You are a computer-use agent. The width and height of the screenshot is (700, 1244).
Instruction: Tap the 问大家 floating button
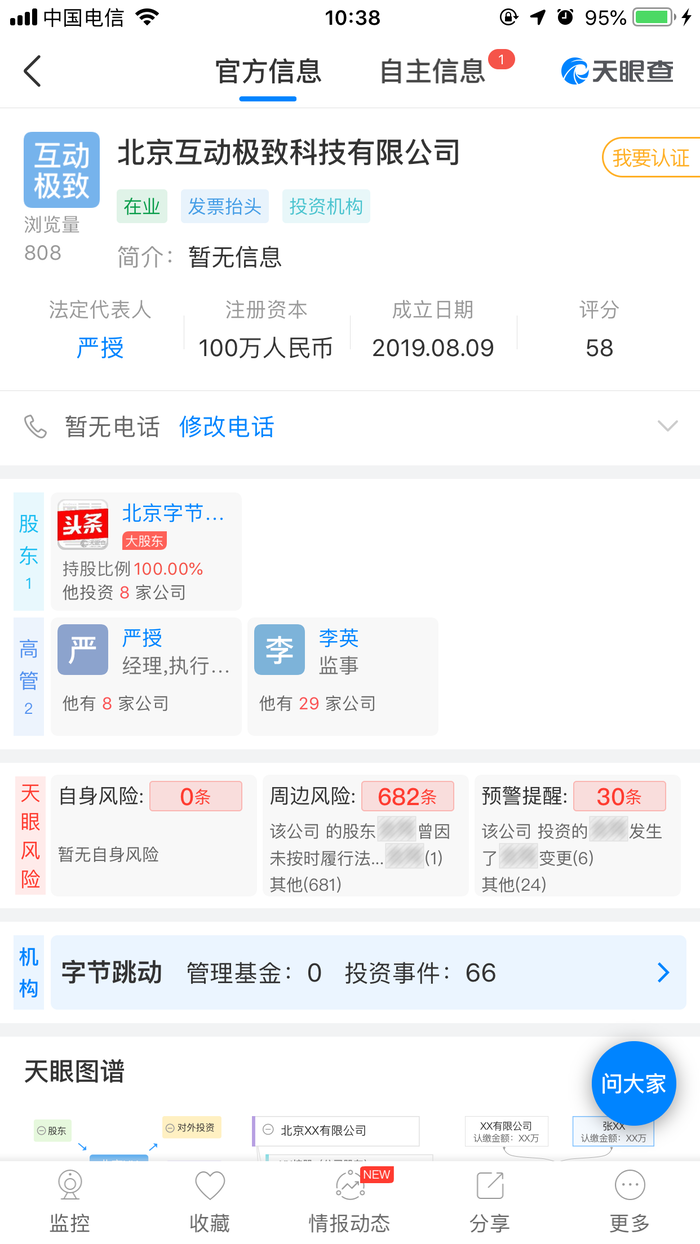pyautogui.click(x=633, y=1083)
